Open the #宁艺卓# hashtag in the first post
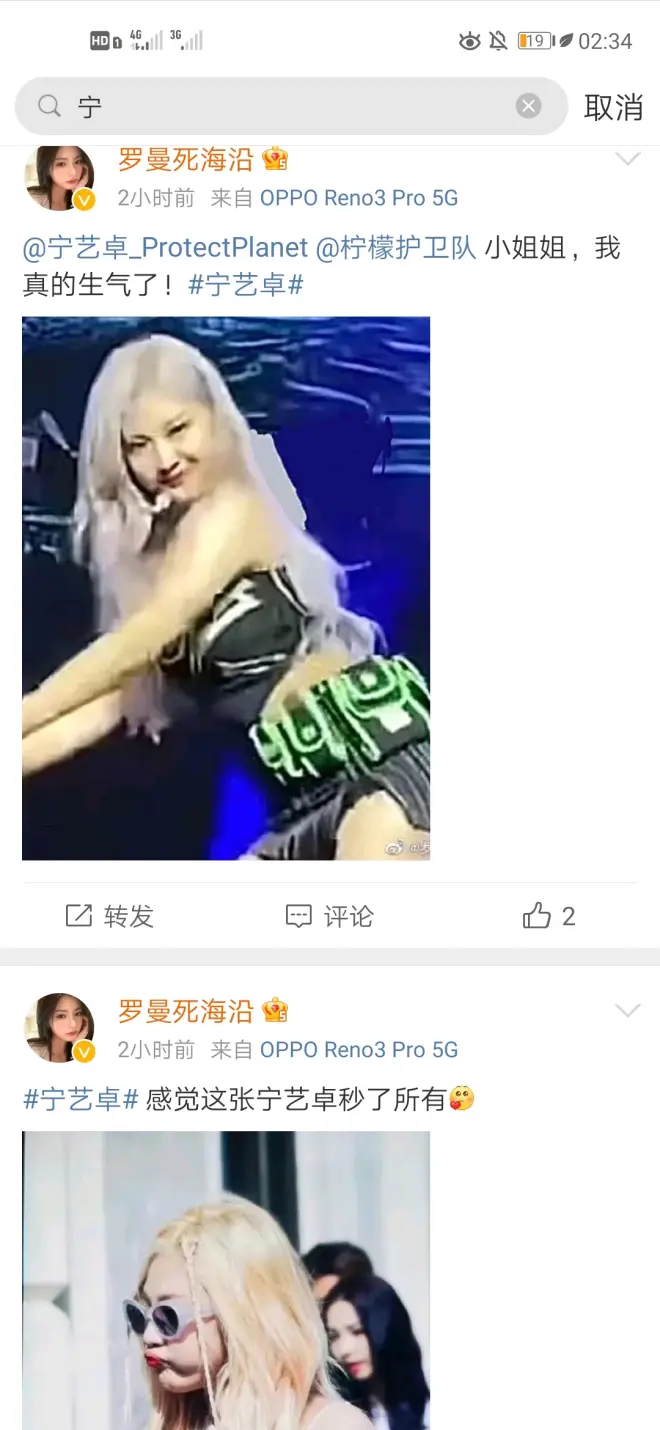The image size is (660, 1430). pyautogui.click(x=246, y=285)
